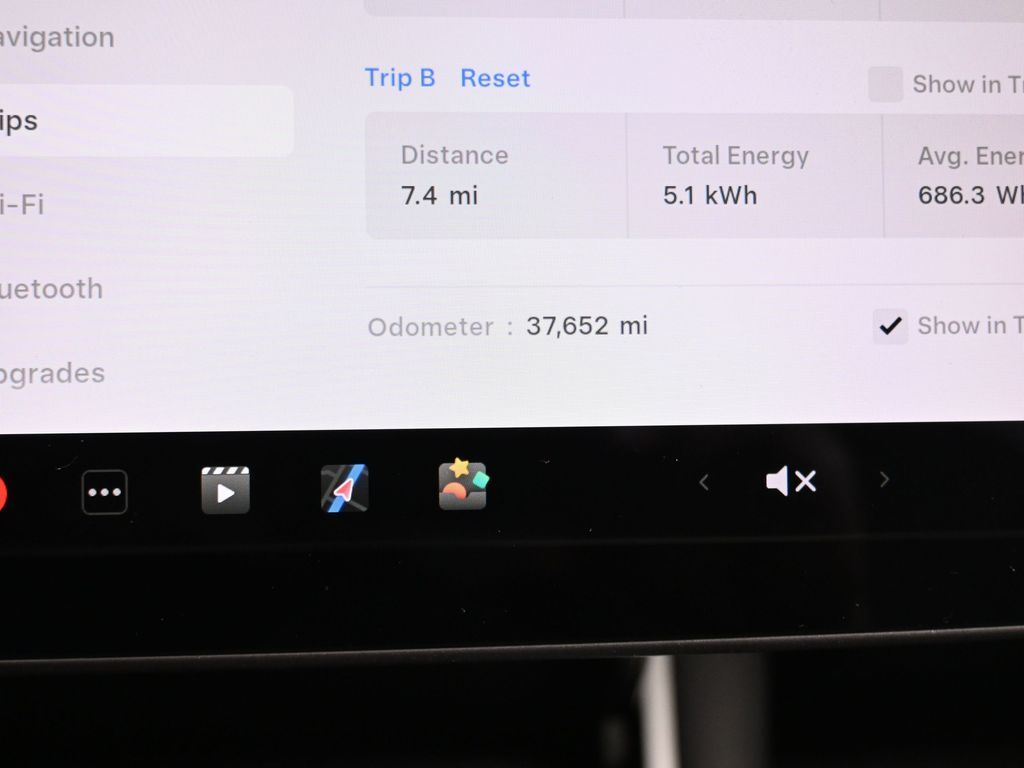
Task: Open the Toybox app
Action: click(463, 485)
